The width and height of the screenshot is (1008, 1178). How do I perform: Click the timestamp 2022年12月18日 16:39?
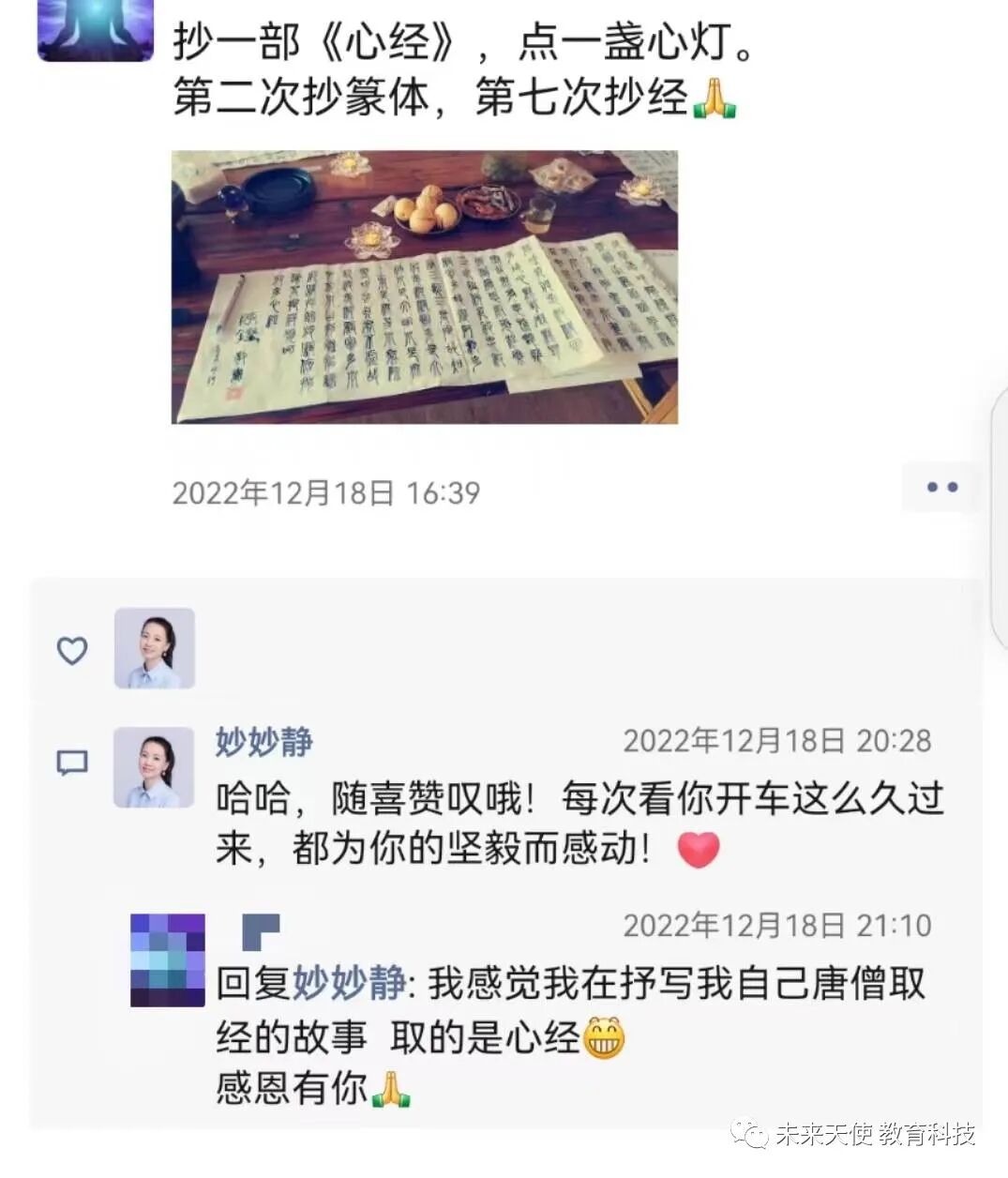(326, 491)
